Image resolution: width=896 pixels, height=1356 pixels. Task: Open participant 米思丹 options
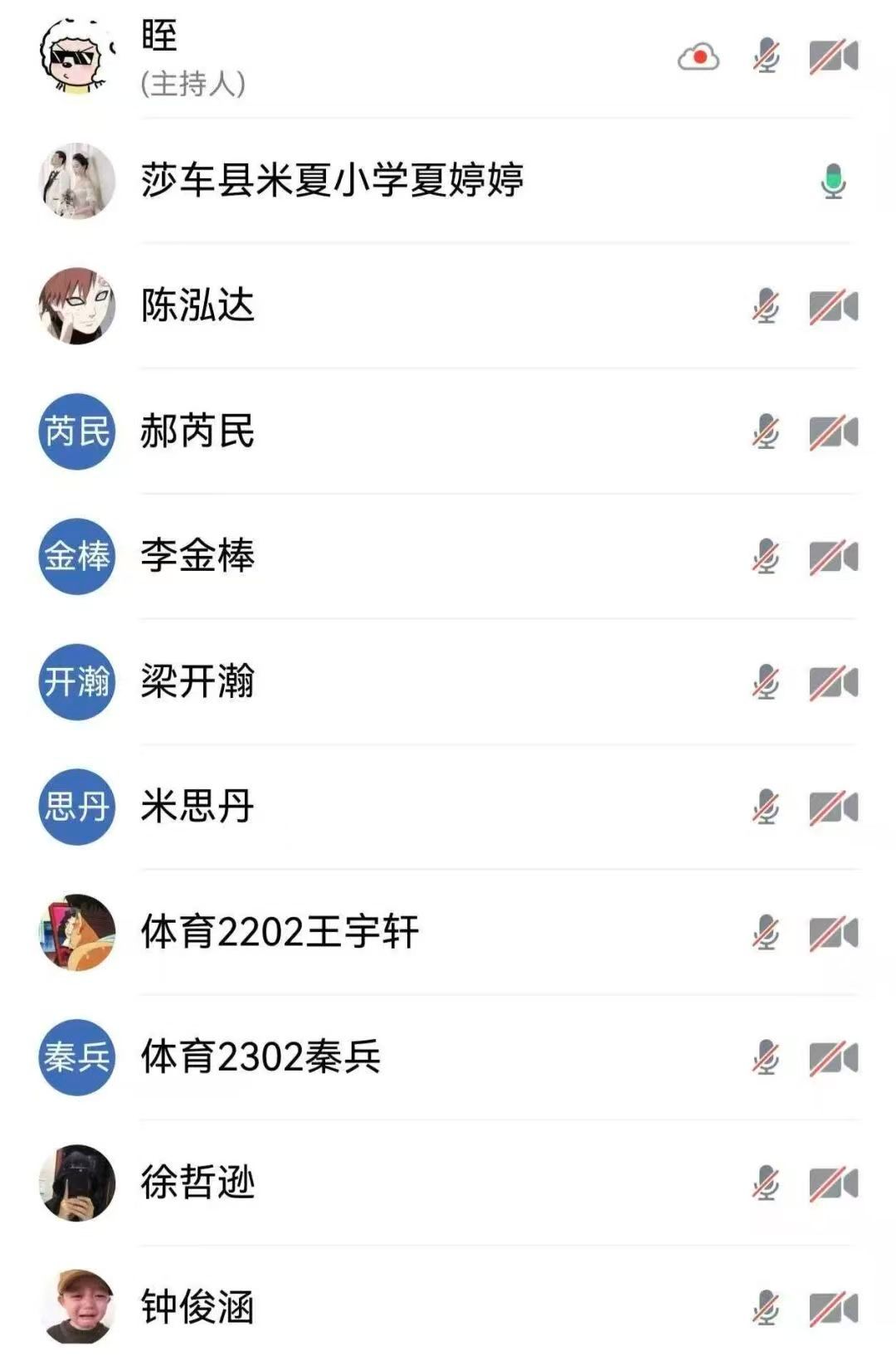tap(197, 807)
